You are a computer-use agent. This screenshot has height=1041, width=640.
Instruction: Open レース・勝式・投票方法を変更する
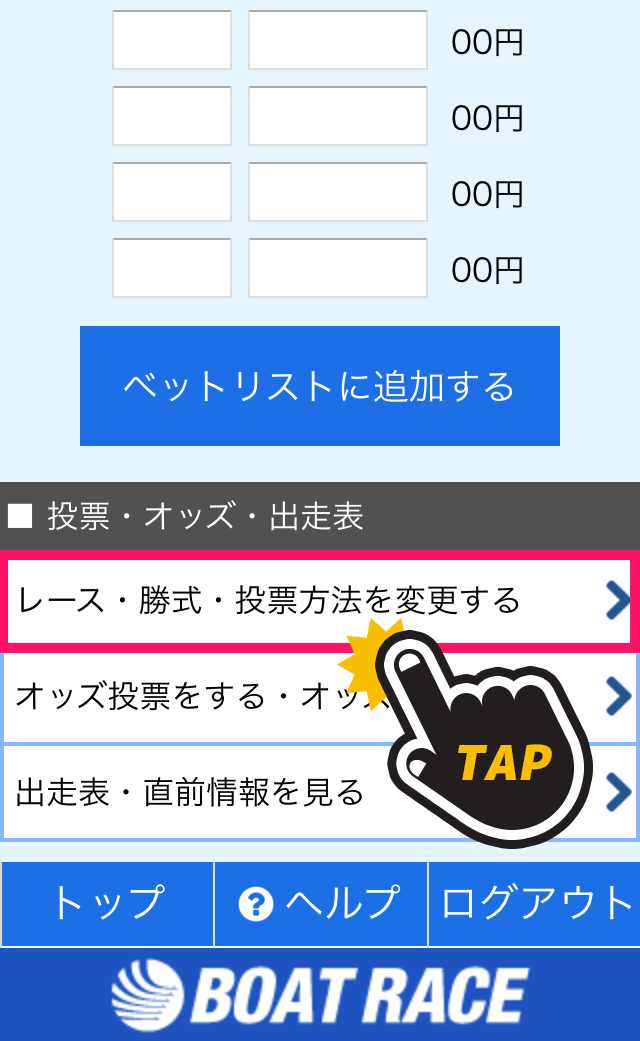(x=270, y=601)
